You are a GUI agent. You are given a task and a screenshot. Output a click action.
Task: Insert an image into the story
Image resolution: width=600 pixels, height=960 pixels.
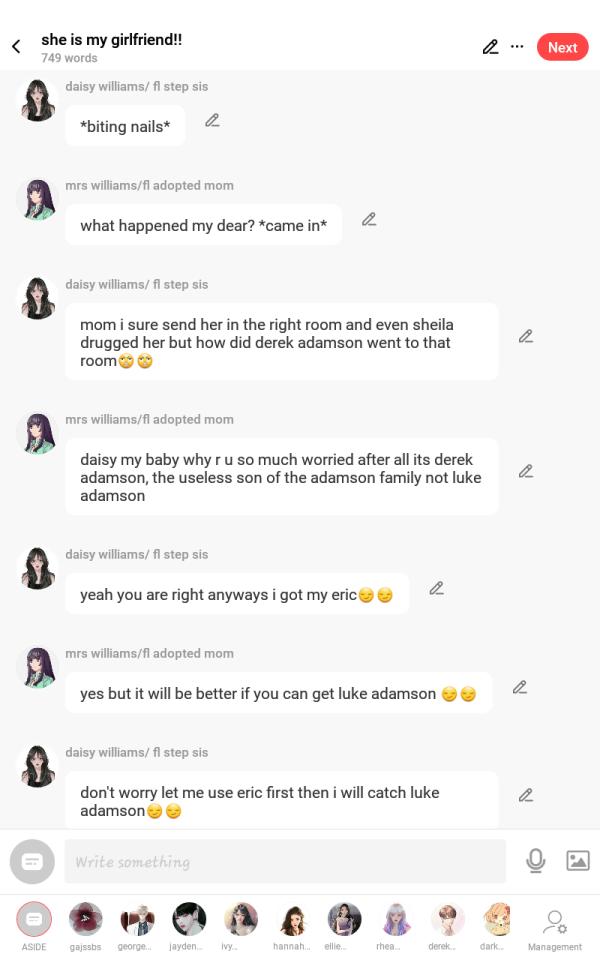[x=578, y=861]
